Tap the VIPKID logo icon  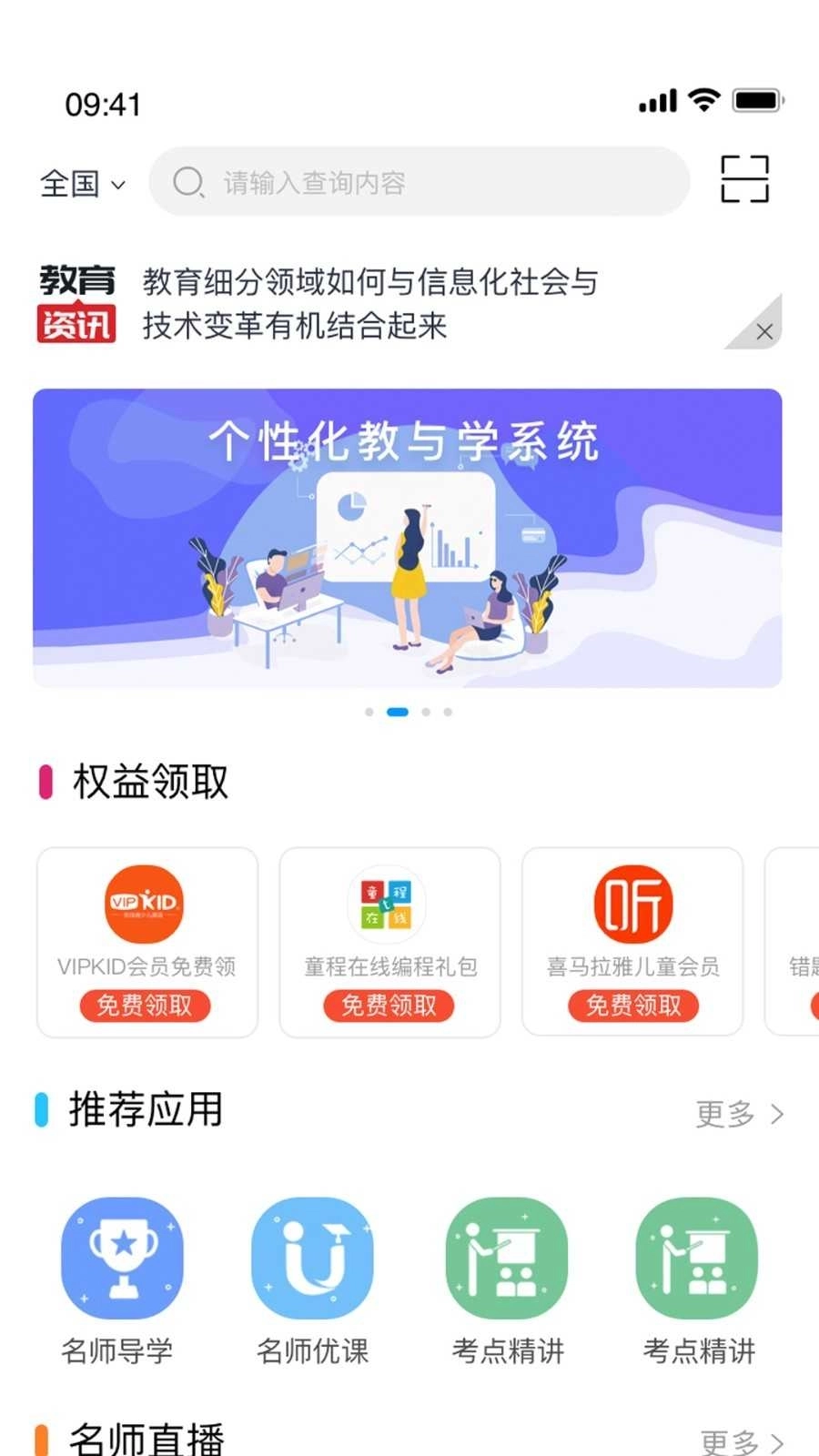[146, 904]
